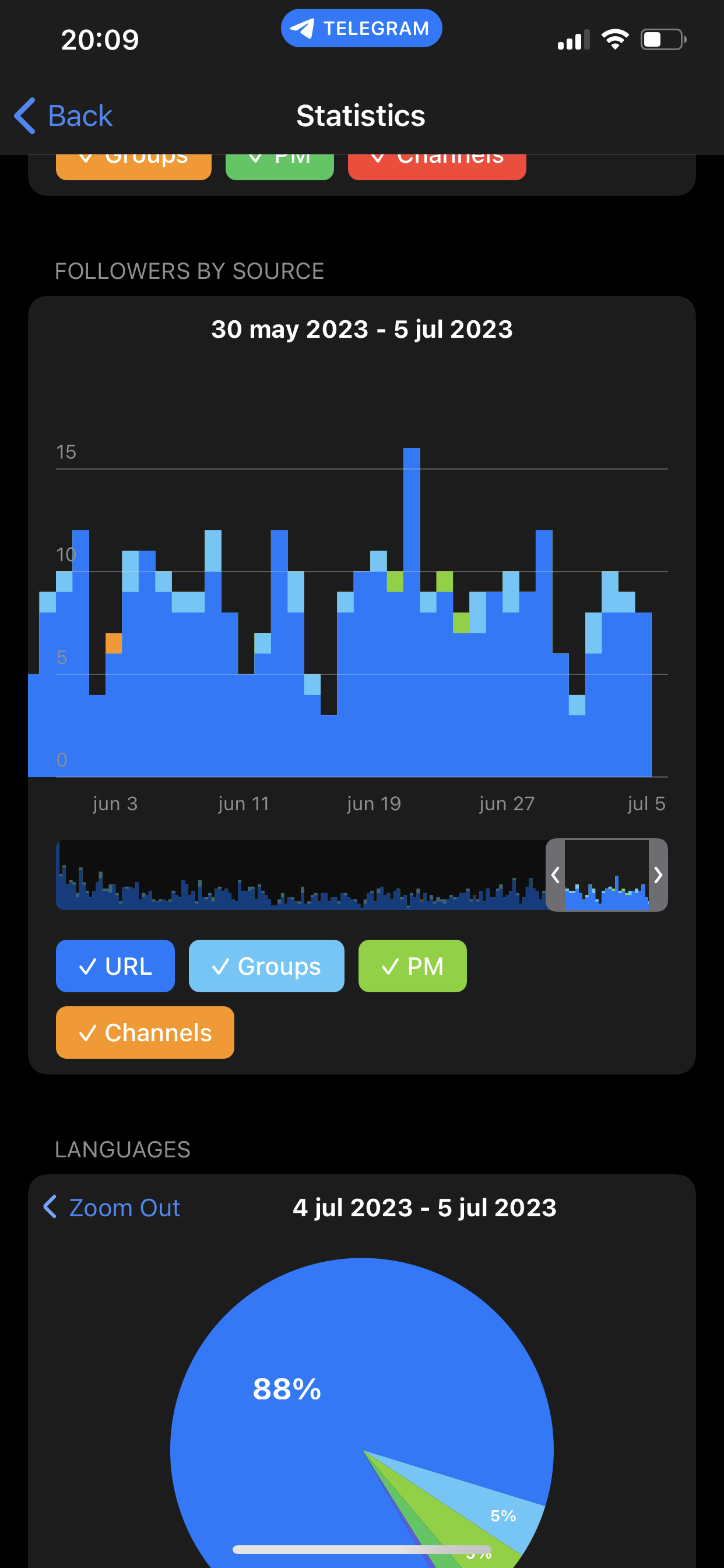Tap Zoom Out in the Languages chart
Image resolution: width=724 pixels, height=1568 pixels.
coord(112,1207)
